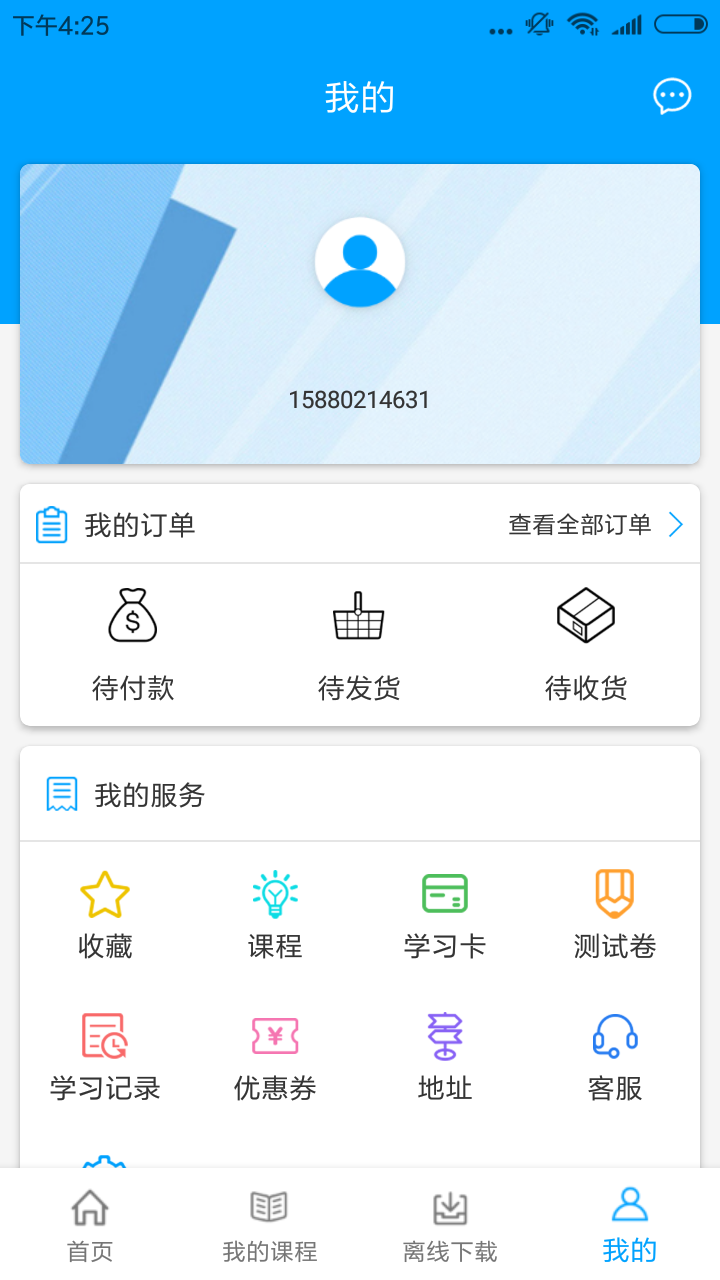Open 待发货 awaiting shipment orders
Viewport: 720px width, 1280px height.
(x=359, y=644)
